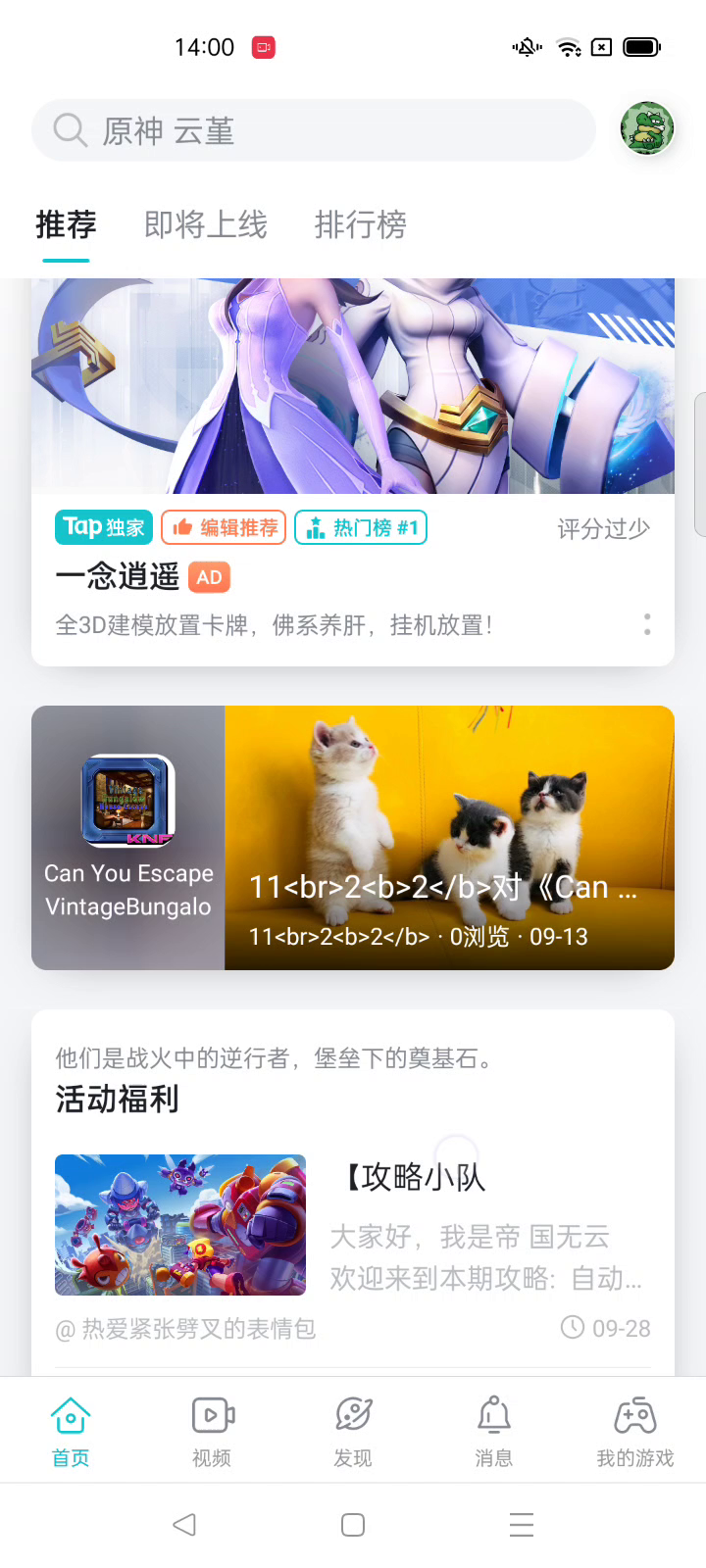Open the recents menu in navigation bar
This screenshot has height=1568, width=706.
click(521, 1525)
